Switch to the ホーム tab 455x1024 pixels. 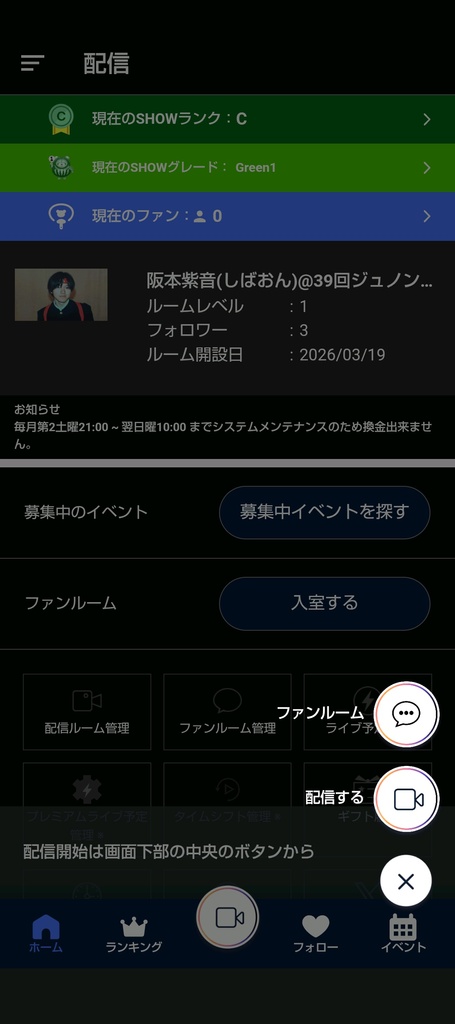46,934
